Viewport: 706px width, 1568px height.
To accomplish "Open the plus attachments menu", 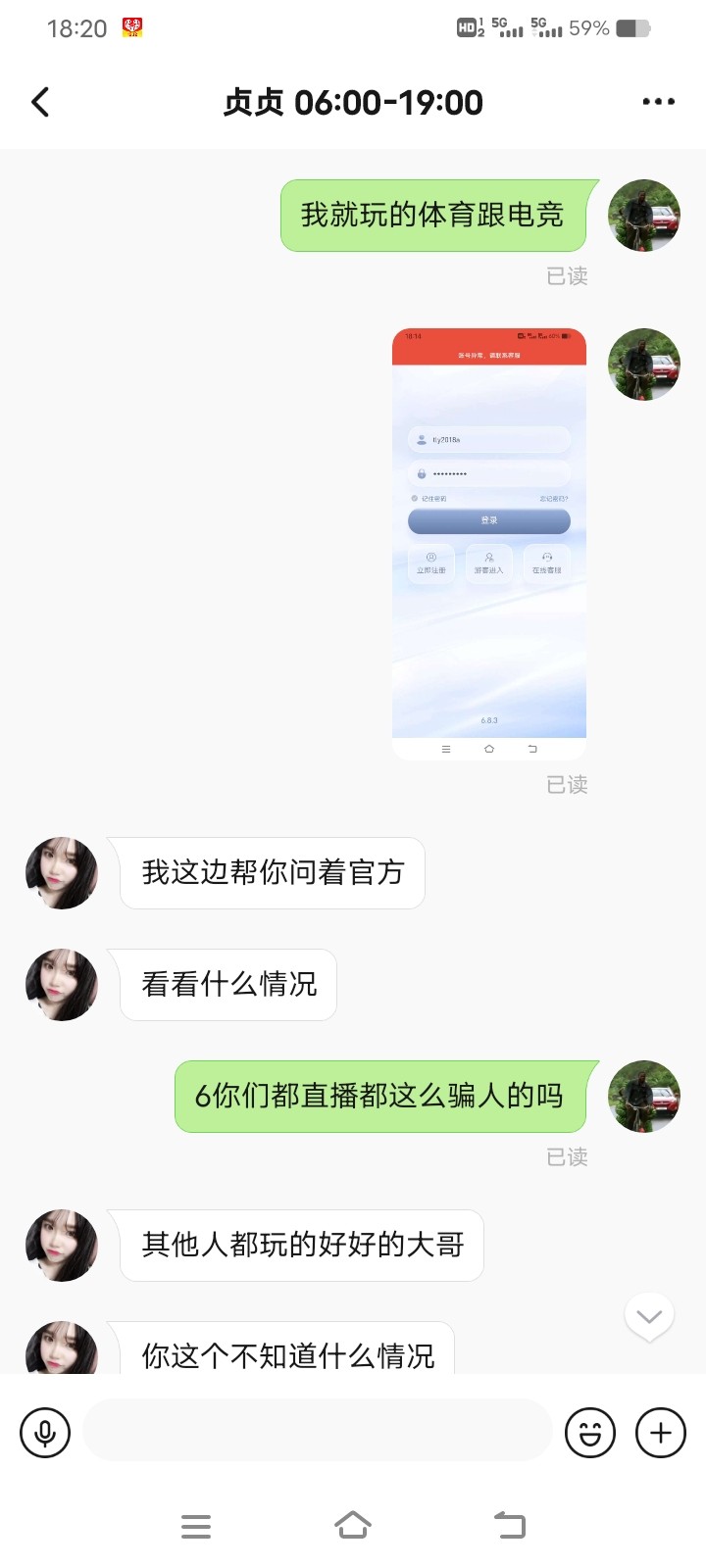I will [x=661, y=1433].
